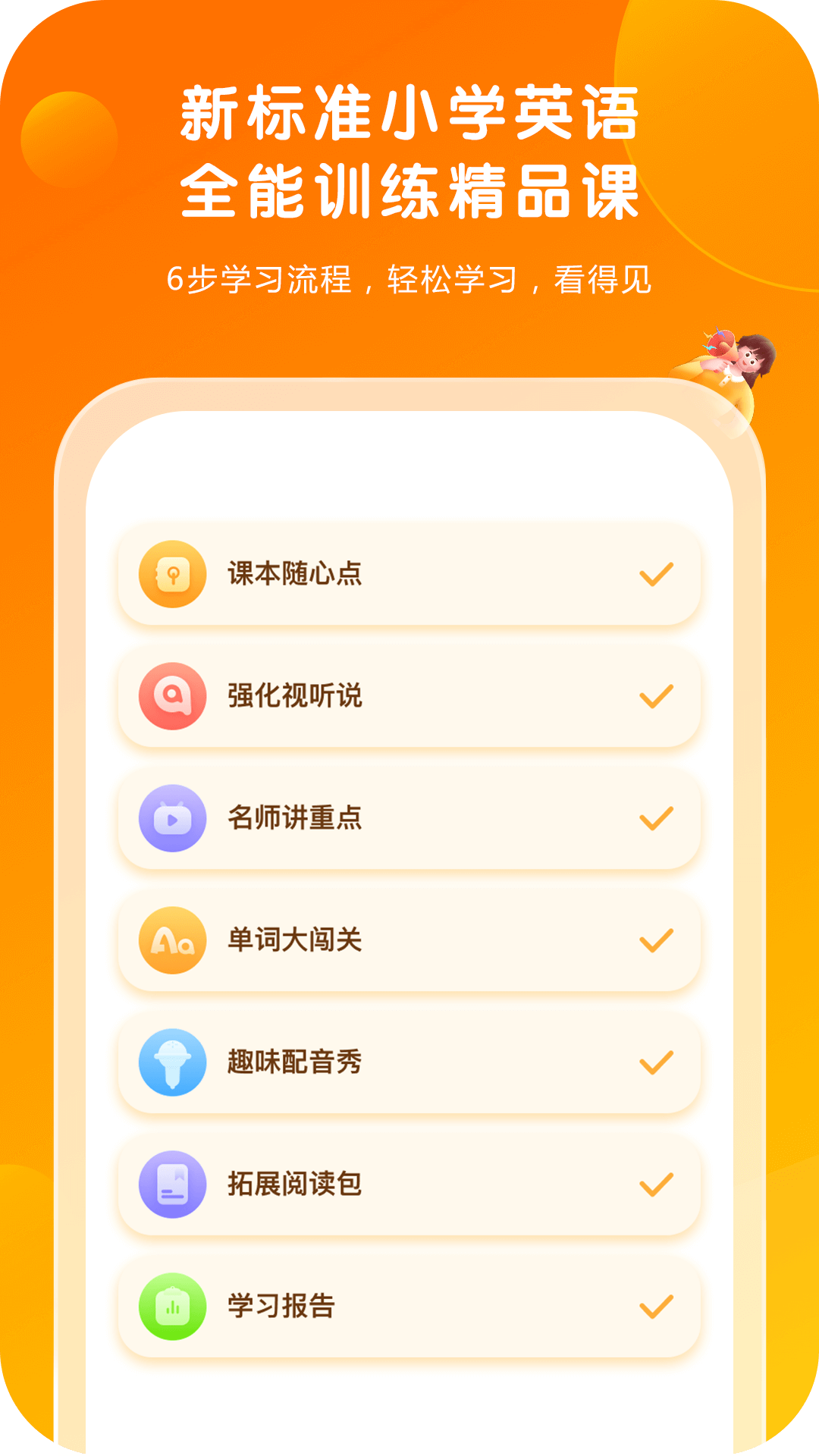Open the 拓展阅读包 reading row
The height and width of the screenshot is (1456, 819).
409,1186
